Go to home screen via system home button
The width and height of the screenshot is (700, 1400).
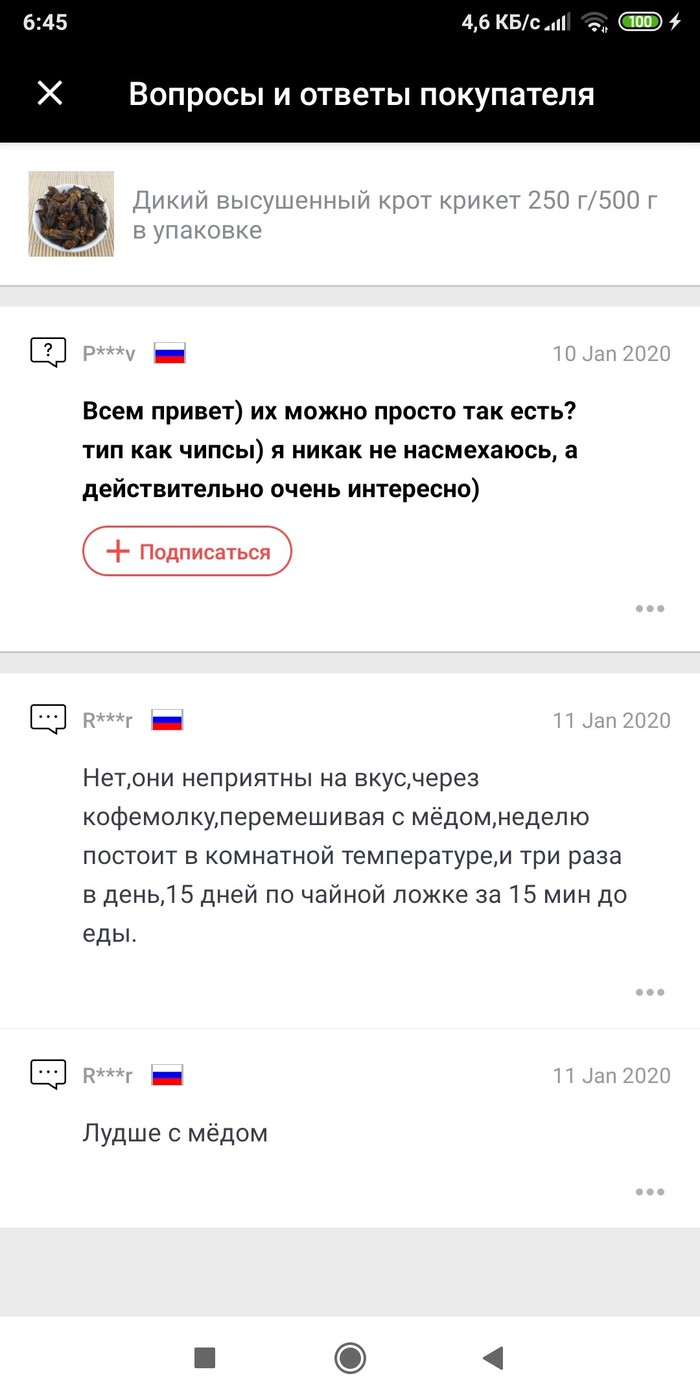click(350, 1357)
